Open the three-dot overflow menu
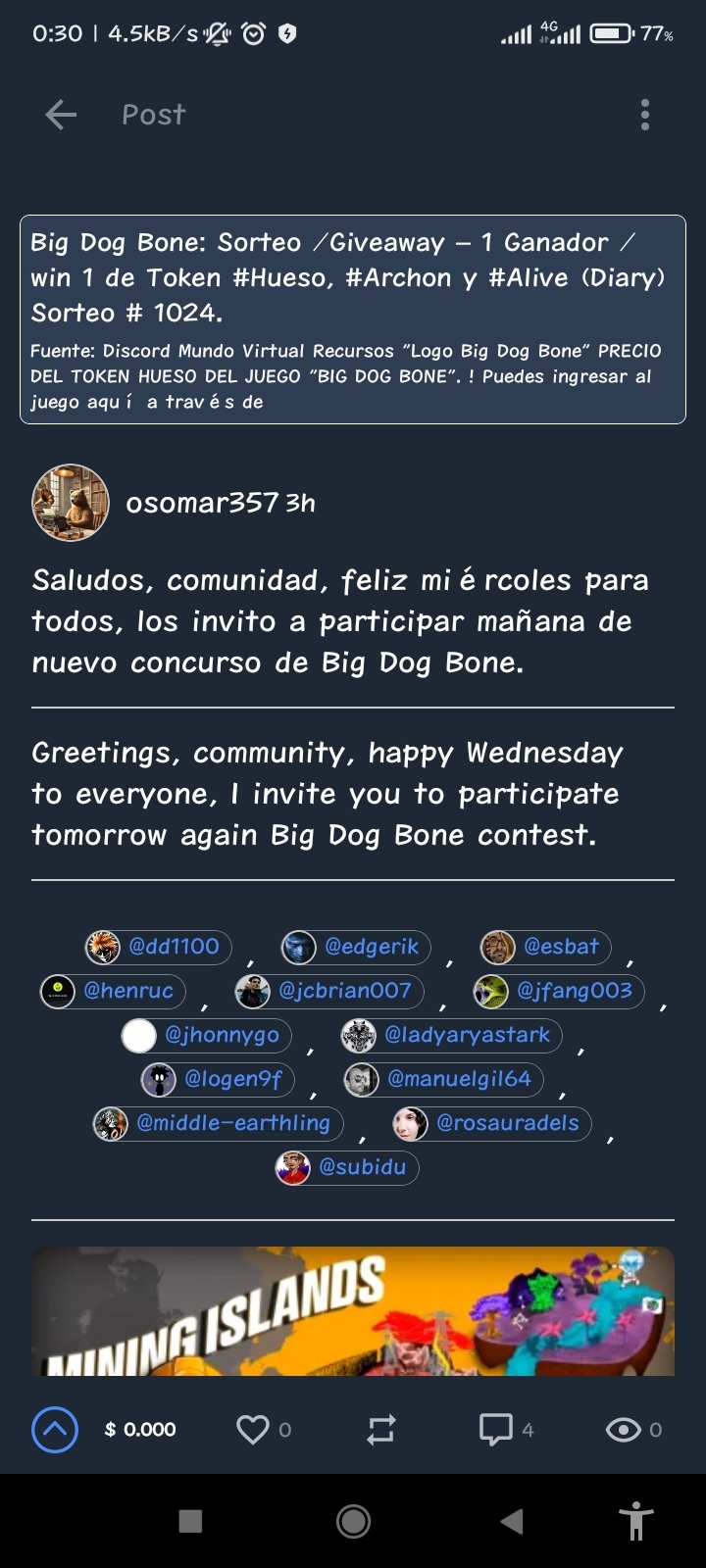Image resolution: width=706 pixels, height=1568 pixels. pos(644,115)
